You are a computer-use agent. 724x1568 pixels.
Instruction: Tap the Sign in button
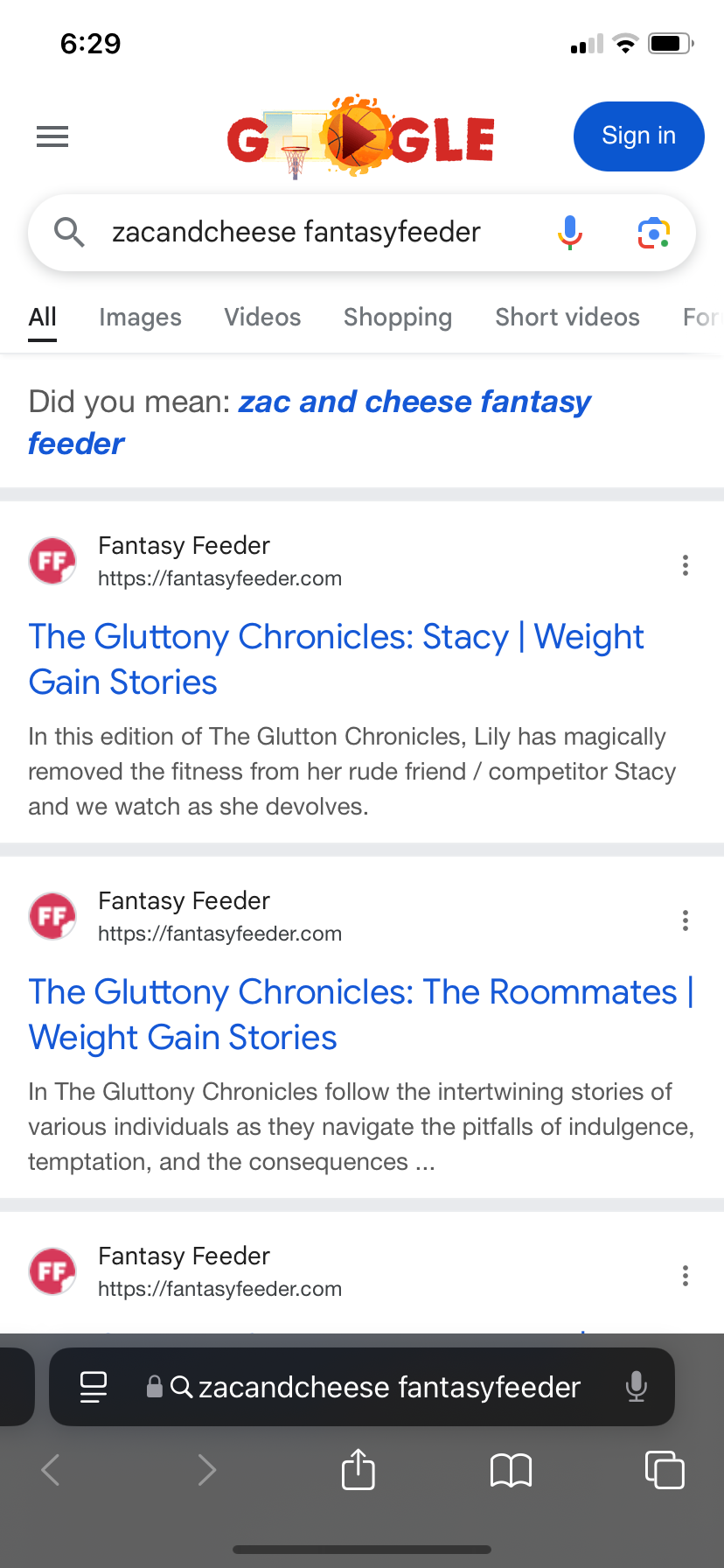pos(638,136)
